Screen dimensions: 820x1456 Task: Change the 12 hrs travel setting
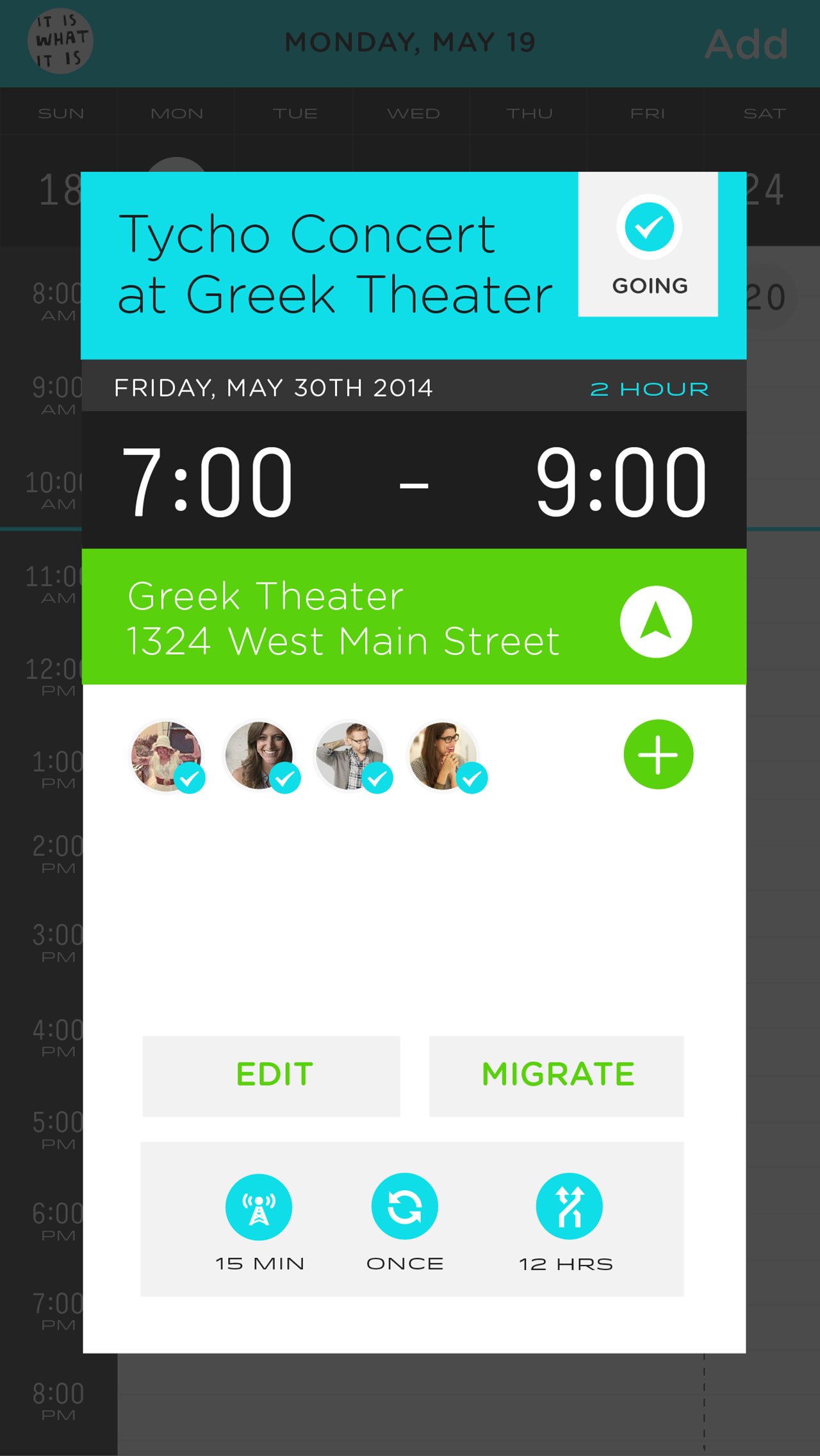pos(570,1207)
